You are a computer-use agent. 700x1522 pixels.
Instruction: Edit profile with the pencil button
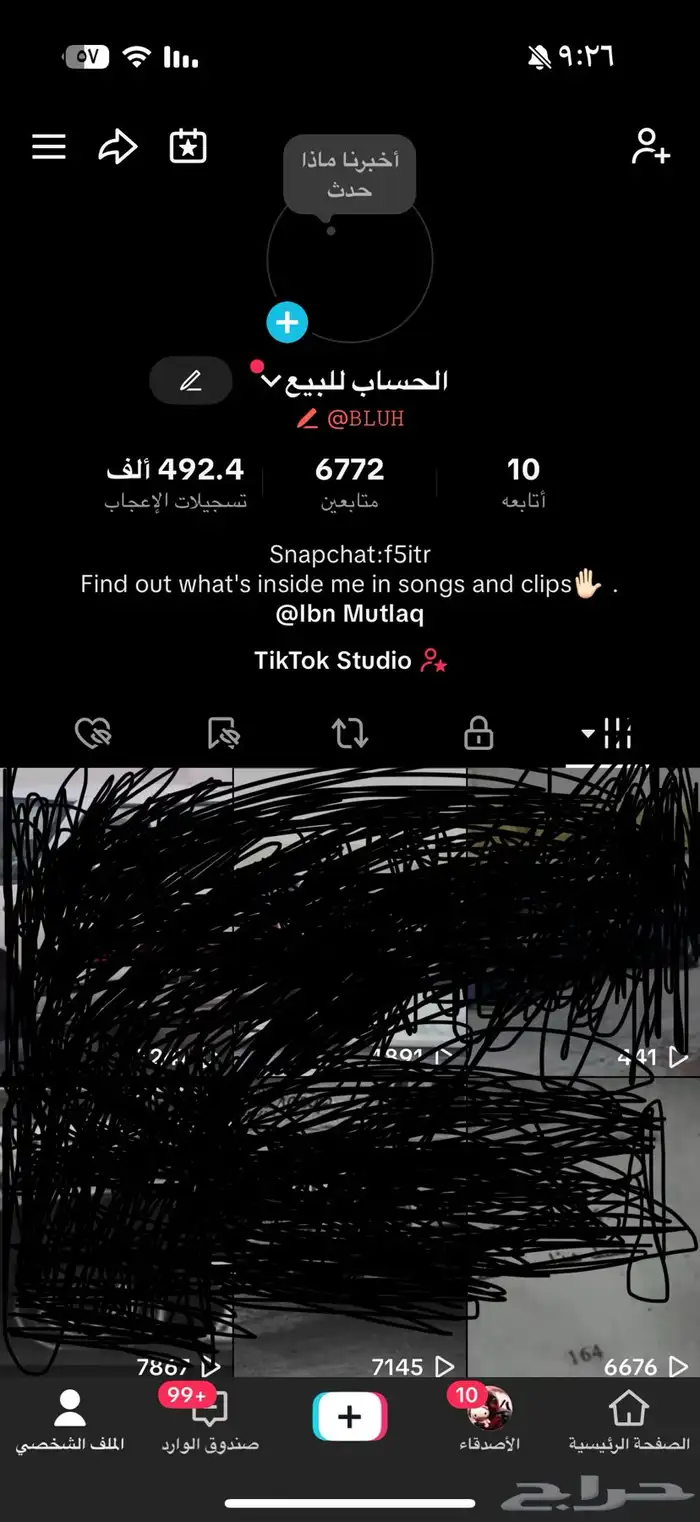[190, 381]
